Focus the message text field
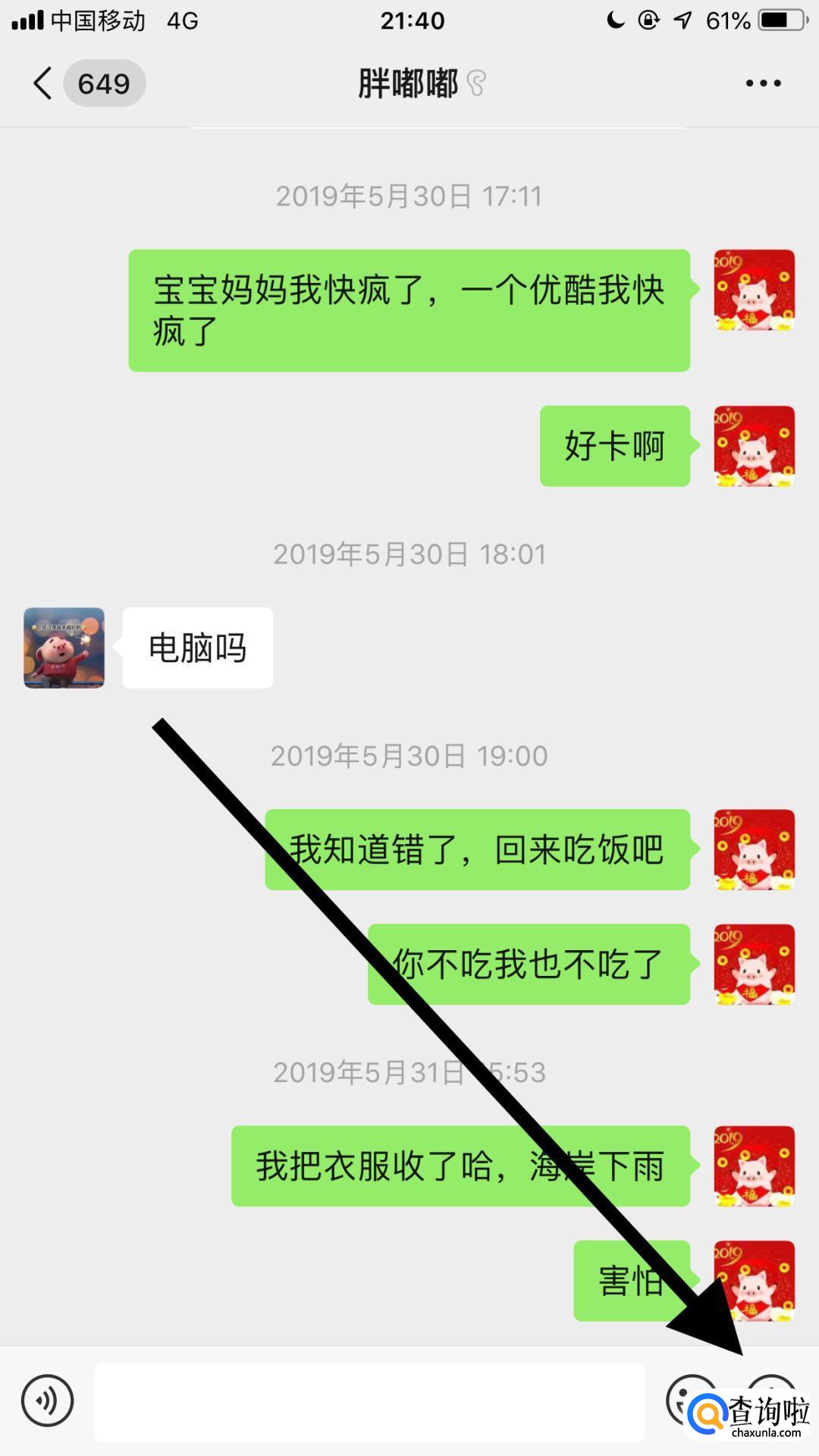The image size is (819, 1456). pos(369,1401)
